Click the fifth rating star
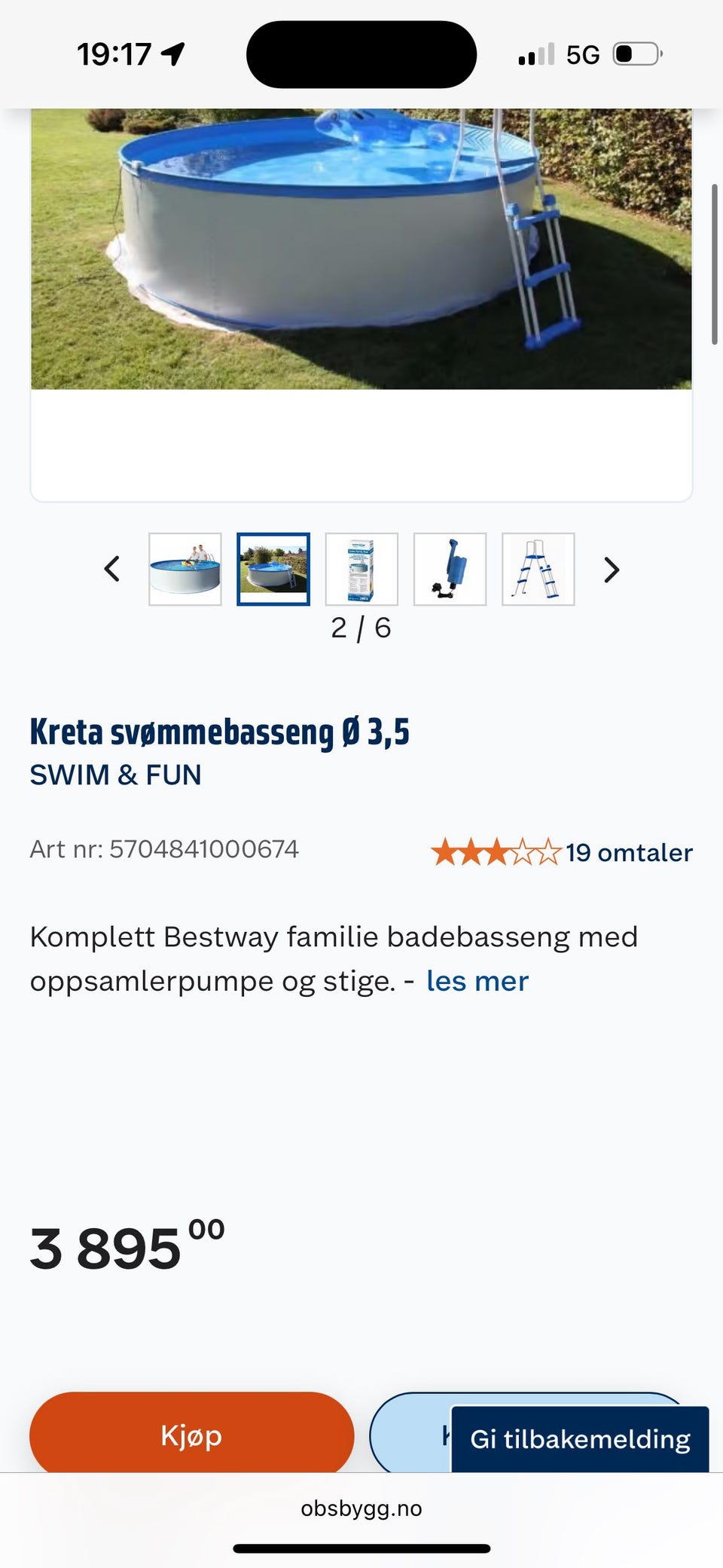This screenshot has height=1568, width=723. coord(549,852)
